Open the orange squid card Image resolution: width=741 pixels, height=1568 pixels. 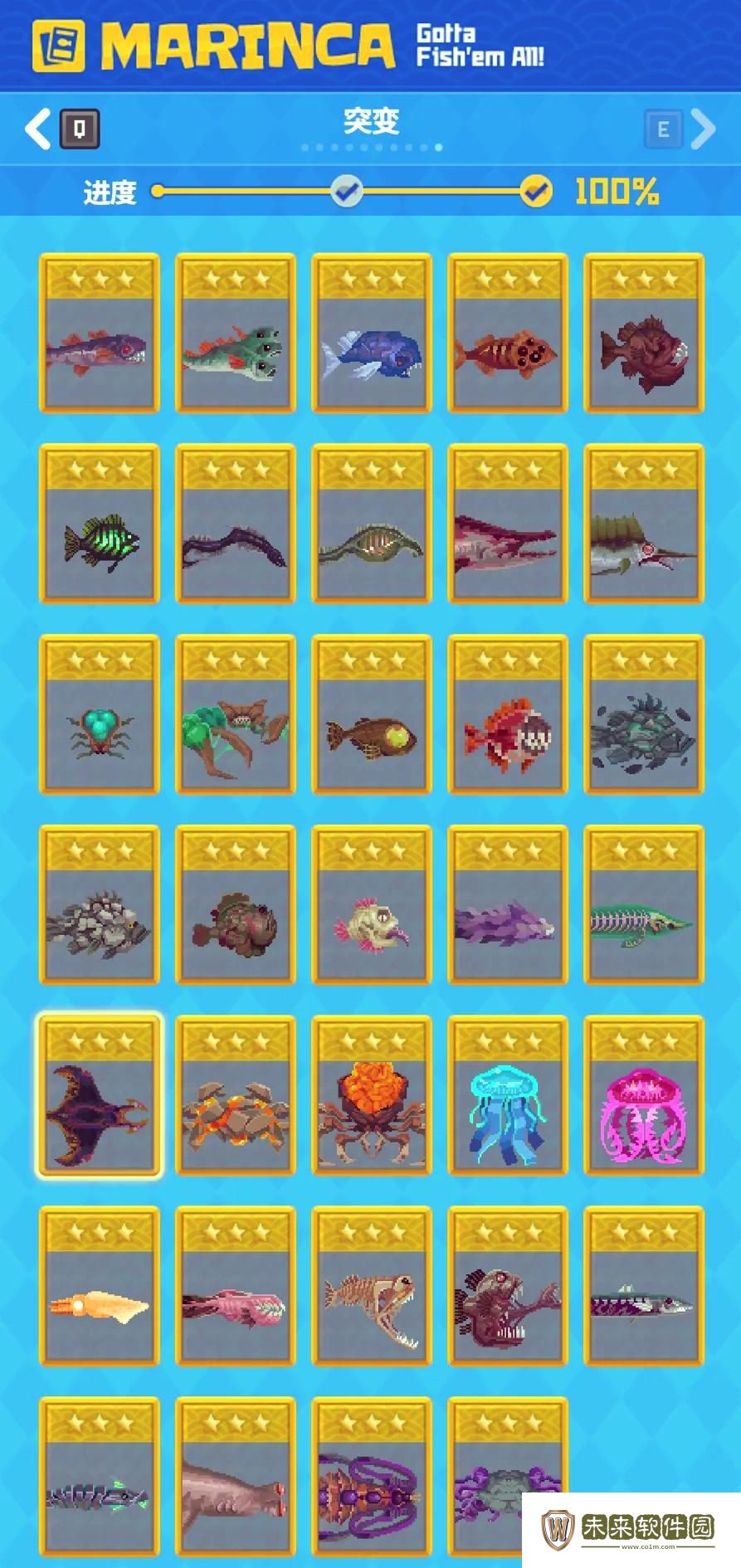tap(100, 1286)
